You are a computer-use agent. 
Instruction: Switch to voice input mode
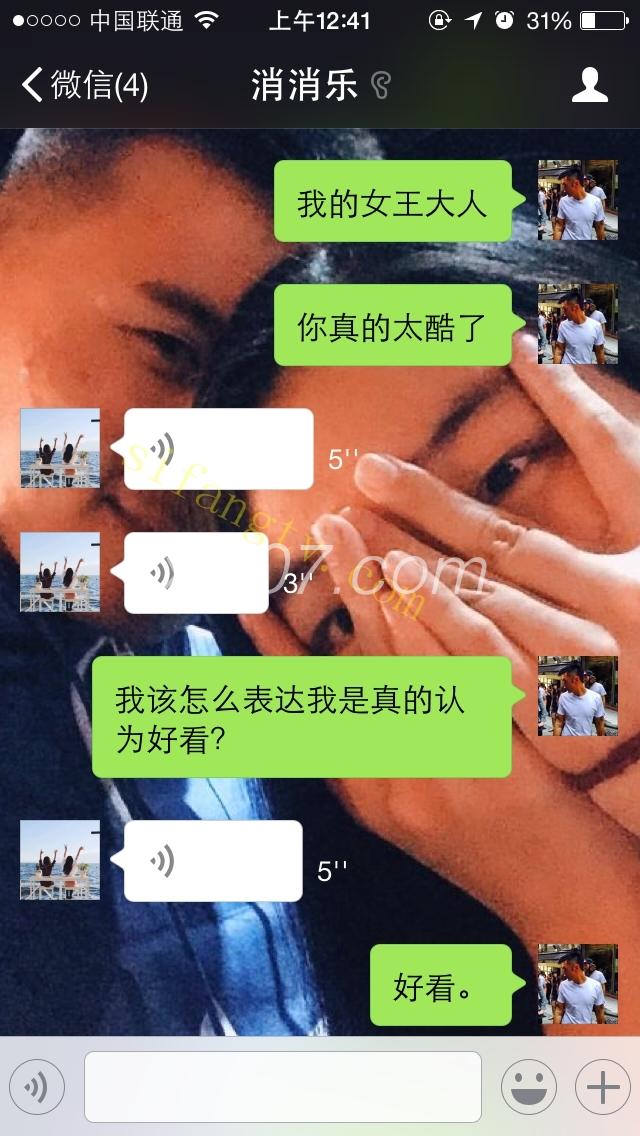click(37, 1087)
